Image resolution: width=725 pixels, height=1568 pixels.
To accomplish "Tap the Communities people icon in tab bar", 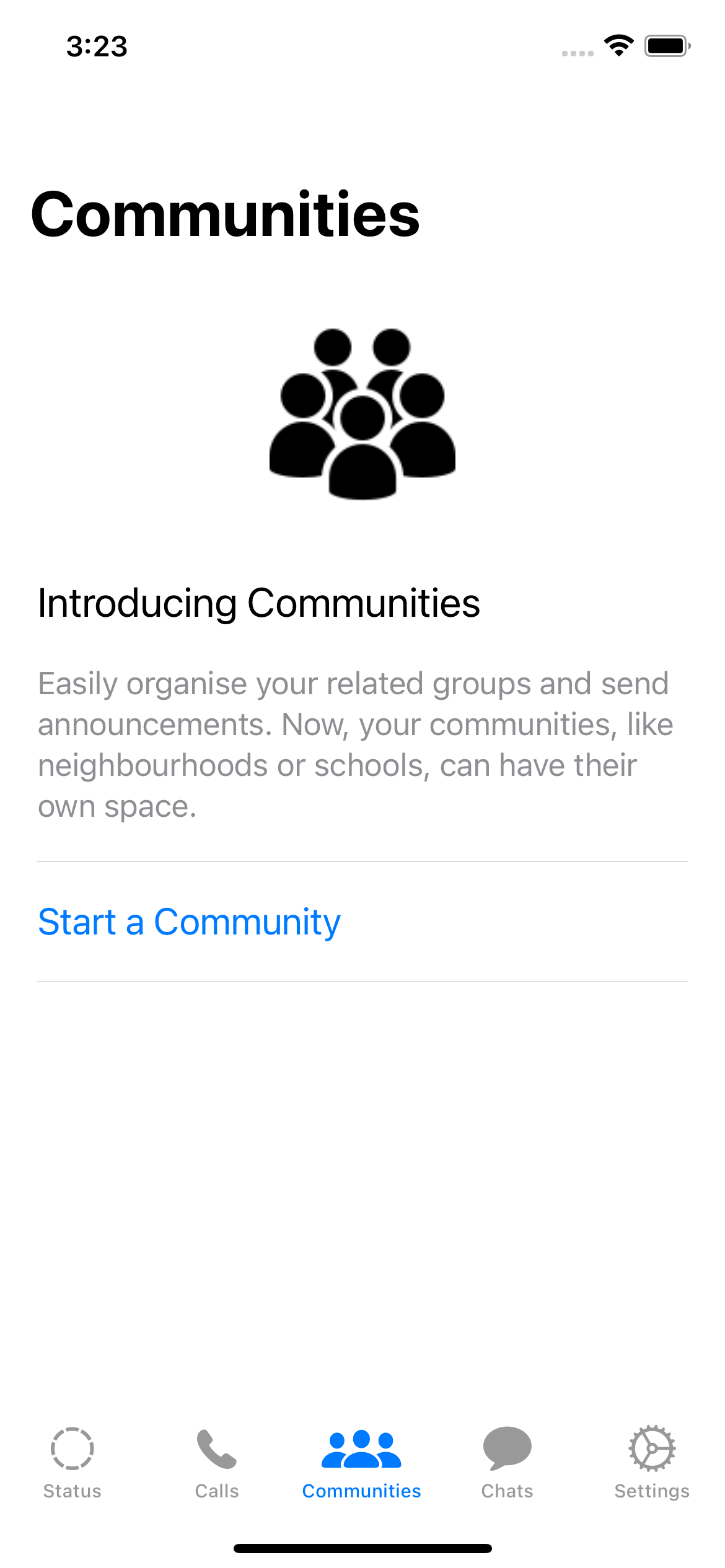I will (x=362, y=1448).
